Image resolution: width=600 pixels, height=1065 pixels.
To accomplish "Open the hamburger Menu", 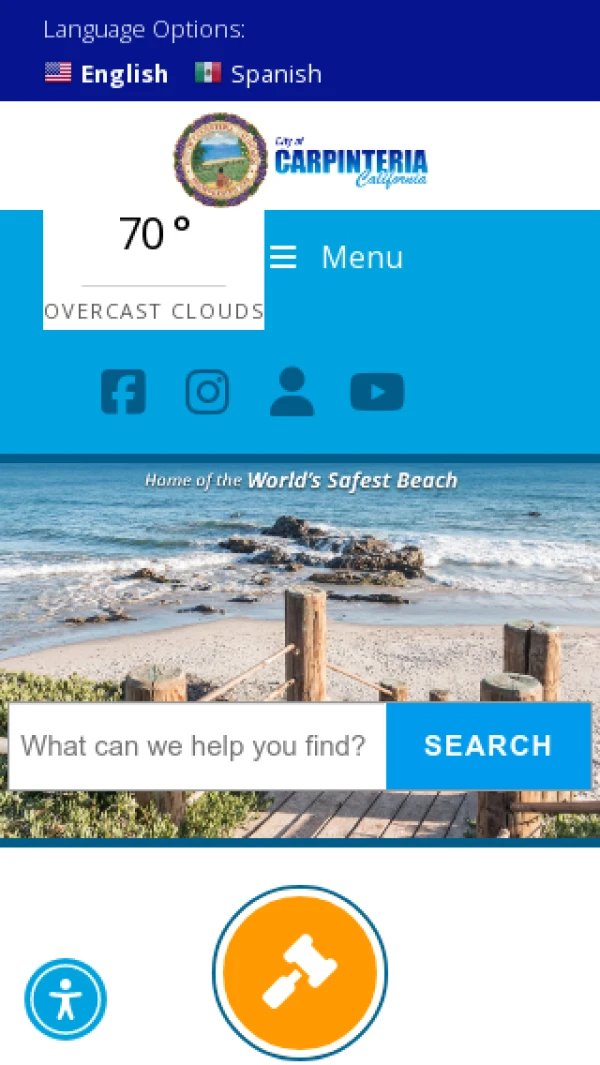I will click(x=337, y=258).
